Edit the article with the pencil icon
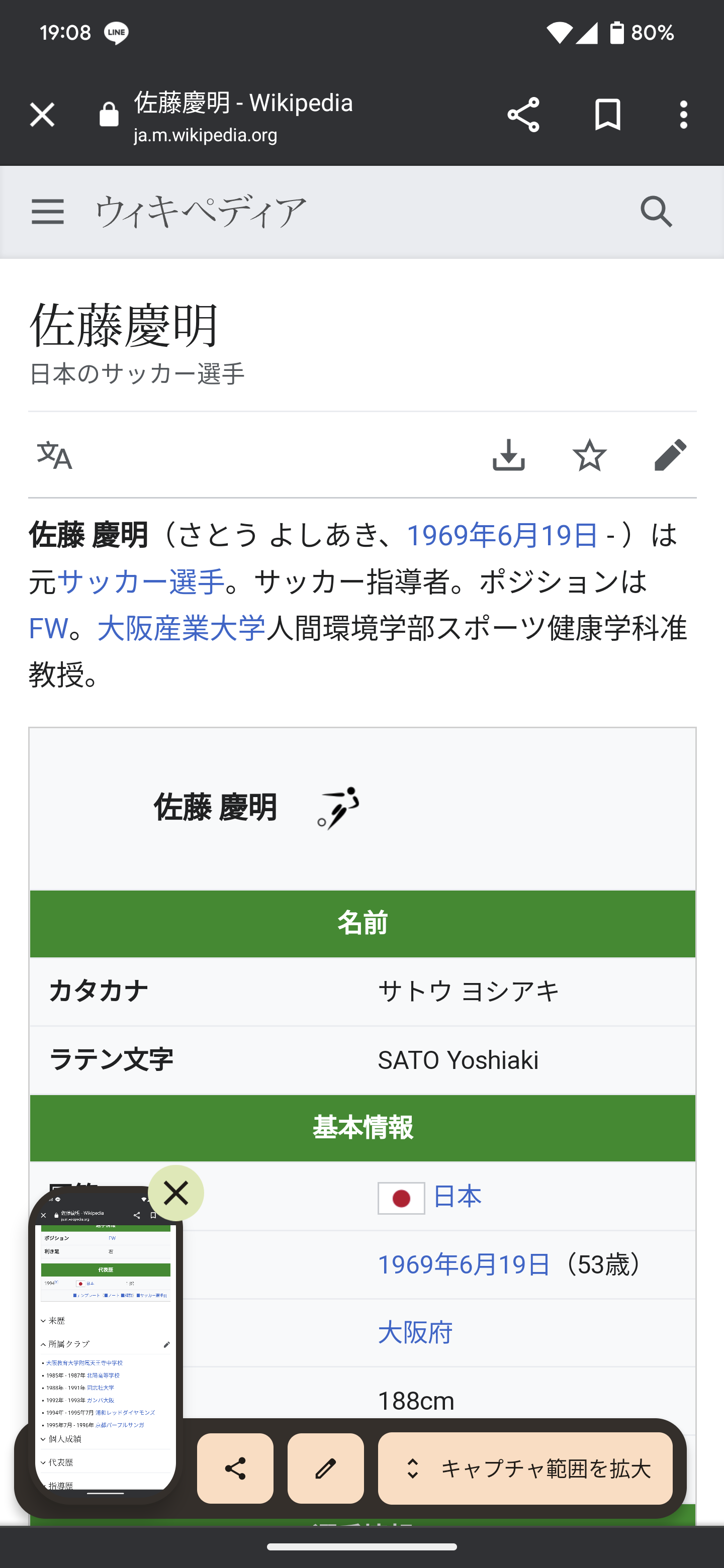 pos(670,455)
